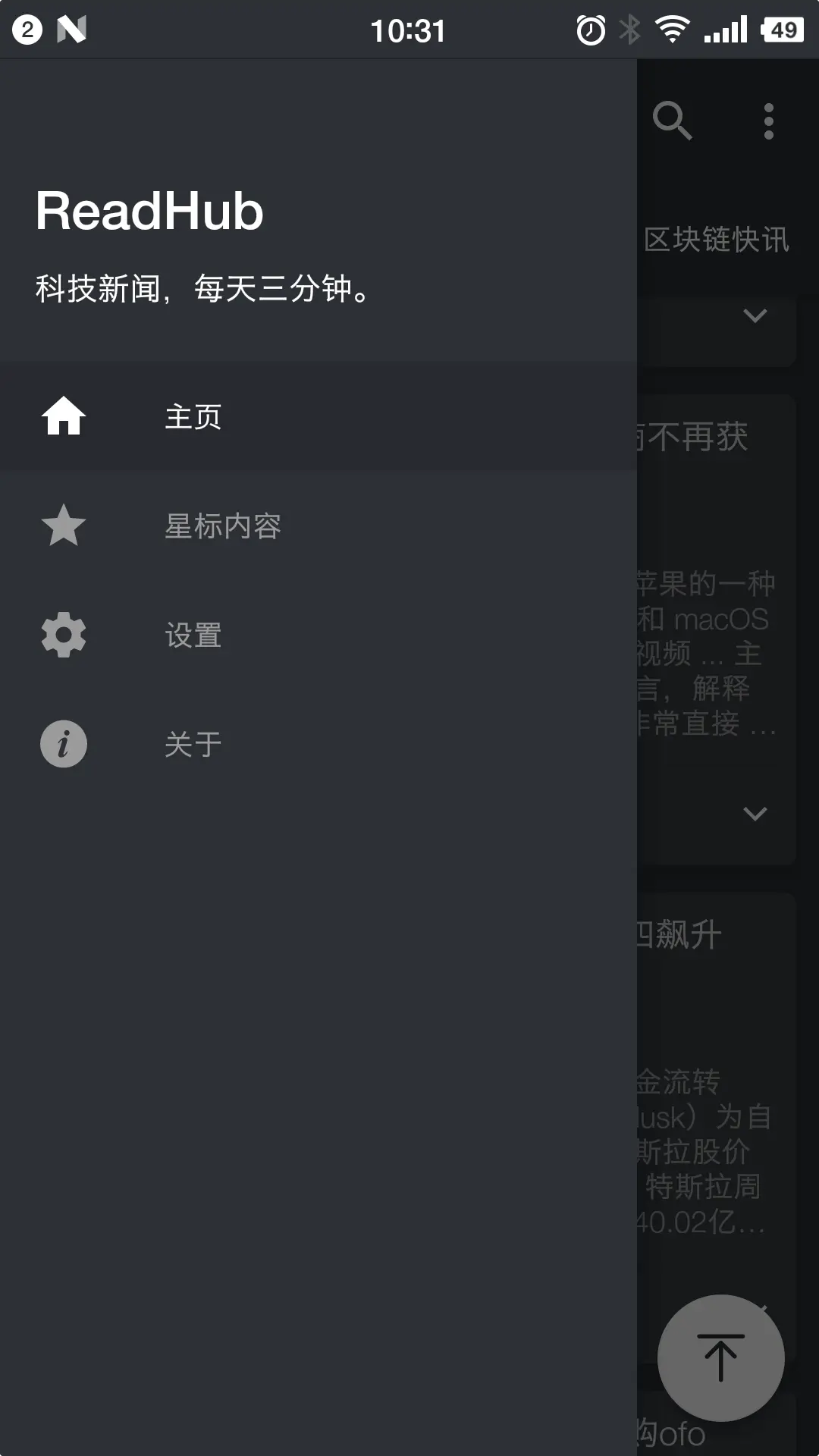Open the three-dot overflow menu
The height and width of the screenshot is (1456, 819).
(x=768, y=121)
